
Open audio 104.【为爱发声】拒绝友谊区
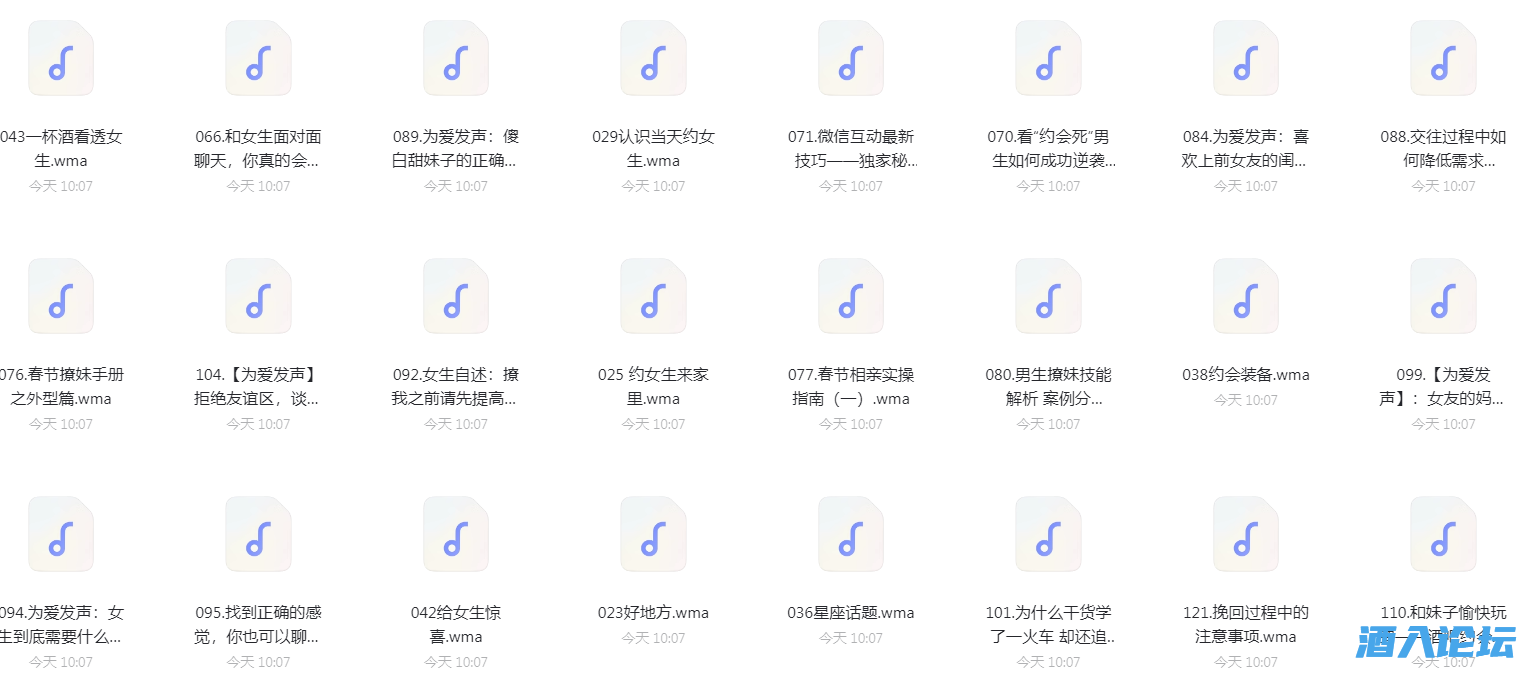pos(258,296)
